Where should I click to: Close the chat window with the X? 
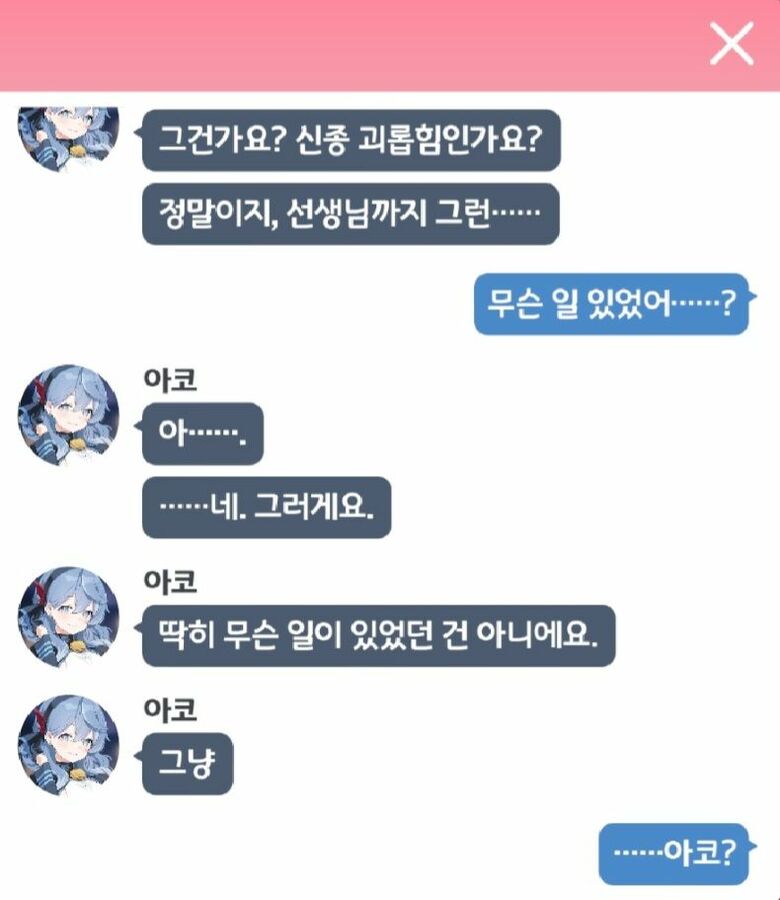731,43
